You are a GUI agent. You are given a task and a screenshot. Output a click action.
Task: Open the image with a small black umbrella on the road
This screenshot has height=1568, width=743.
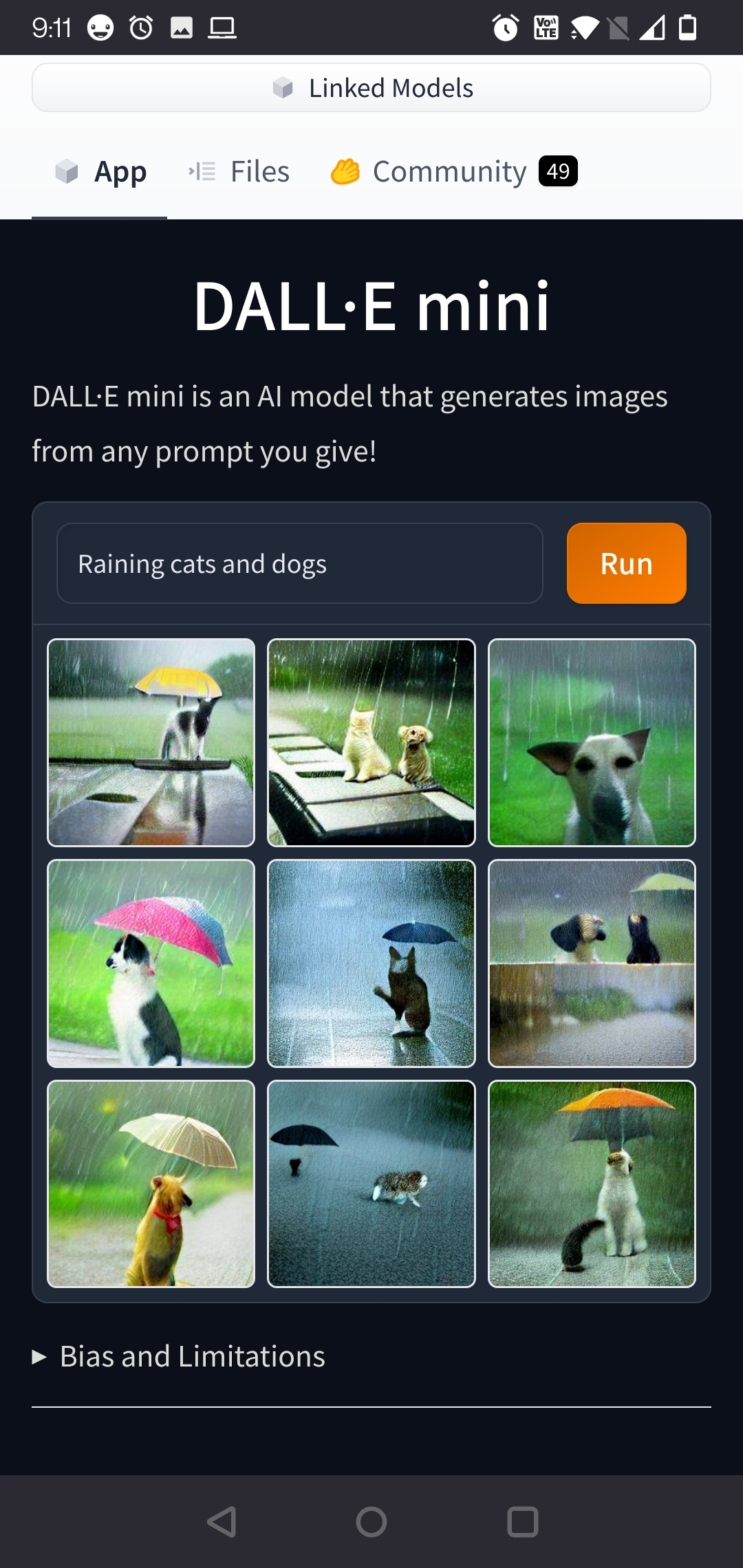371,1184
